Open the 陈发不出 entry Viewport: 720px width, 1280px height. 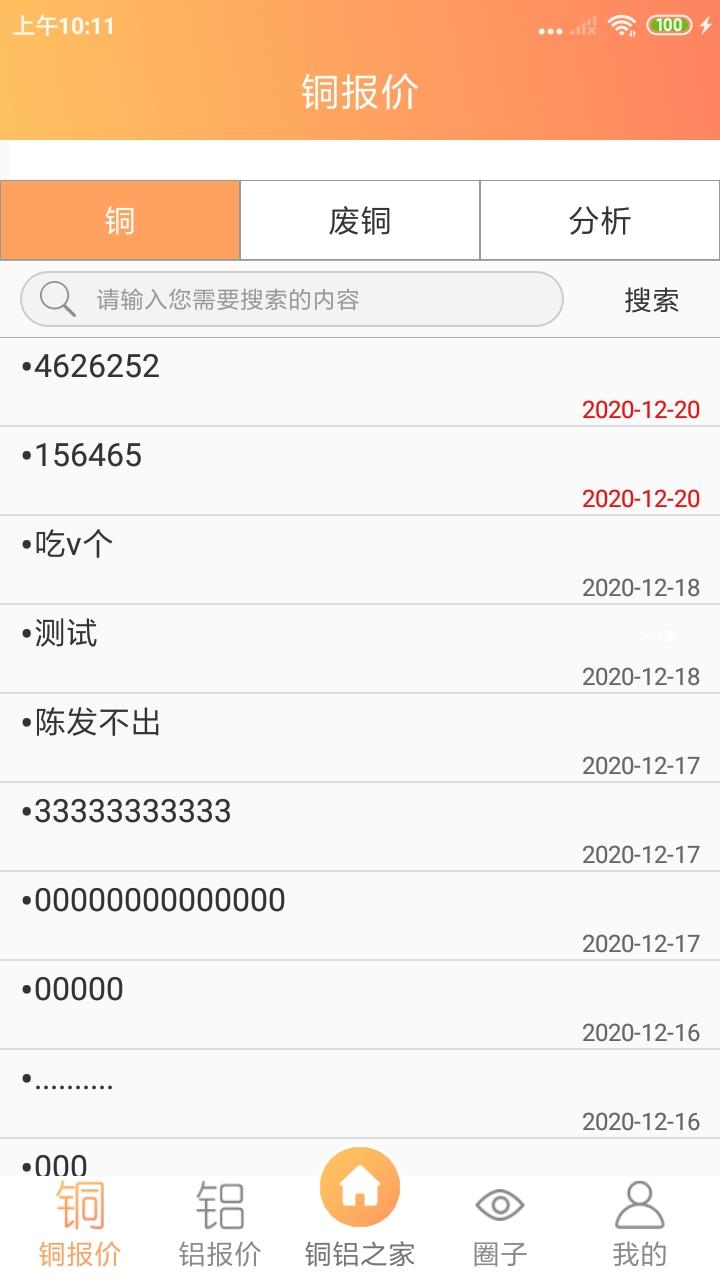tap(360, 738)
